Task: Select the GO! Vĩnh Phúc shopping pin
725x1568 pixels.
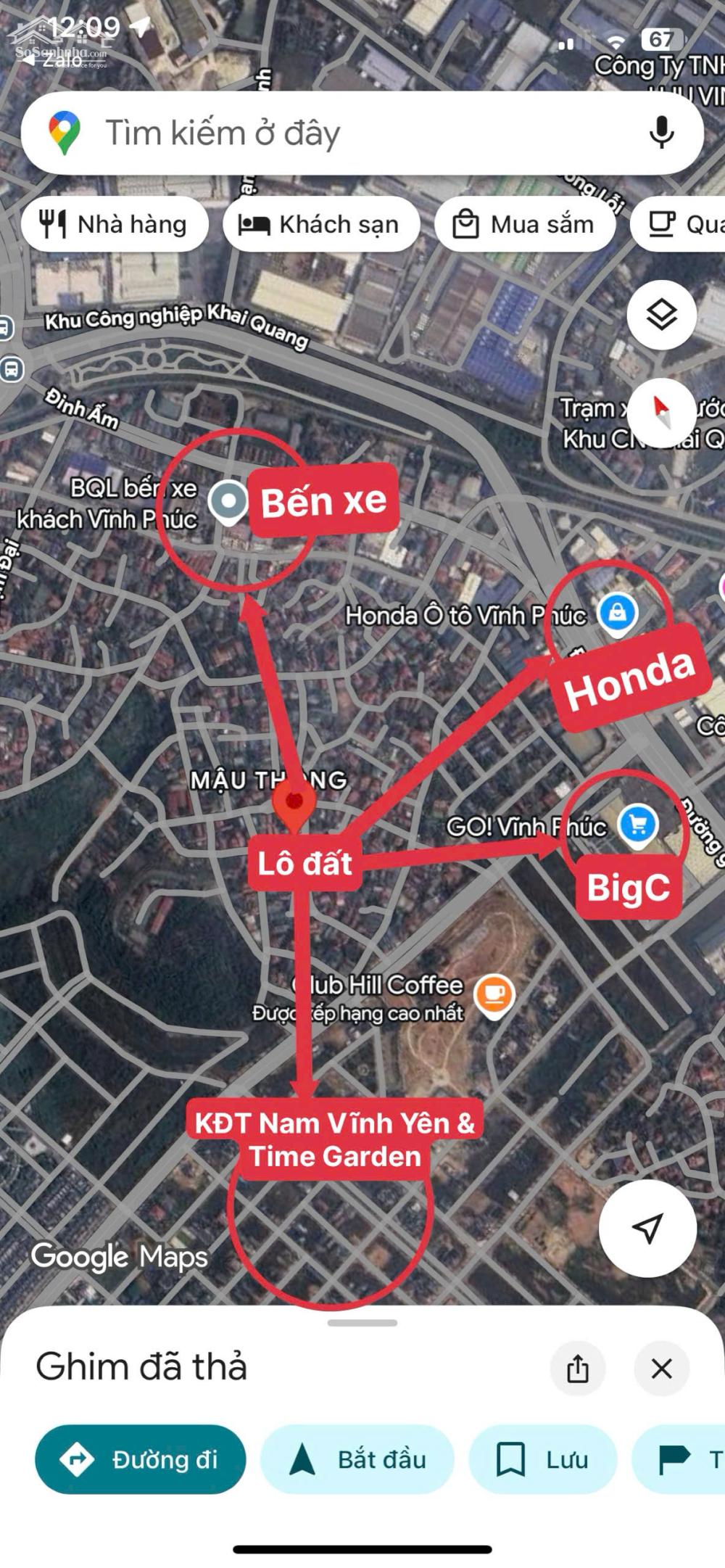Action: tap(638, 826)
